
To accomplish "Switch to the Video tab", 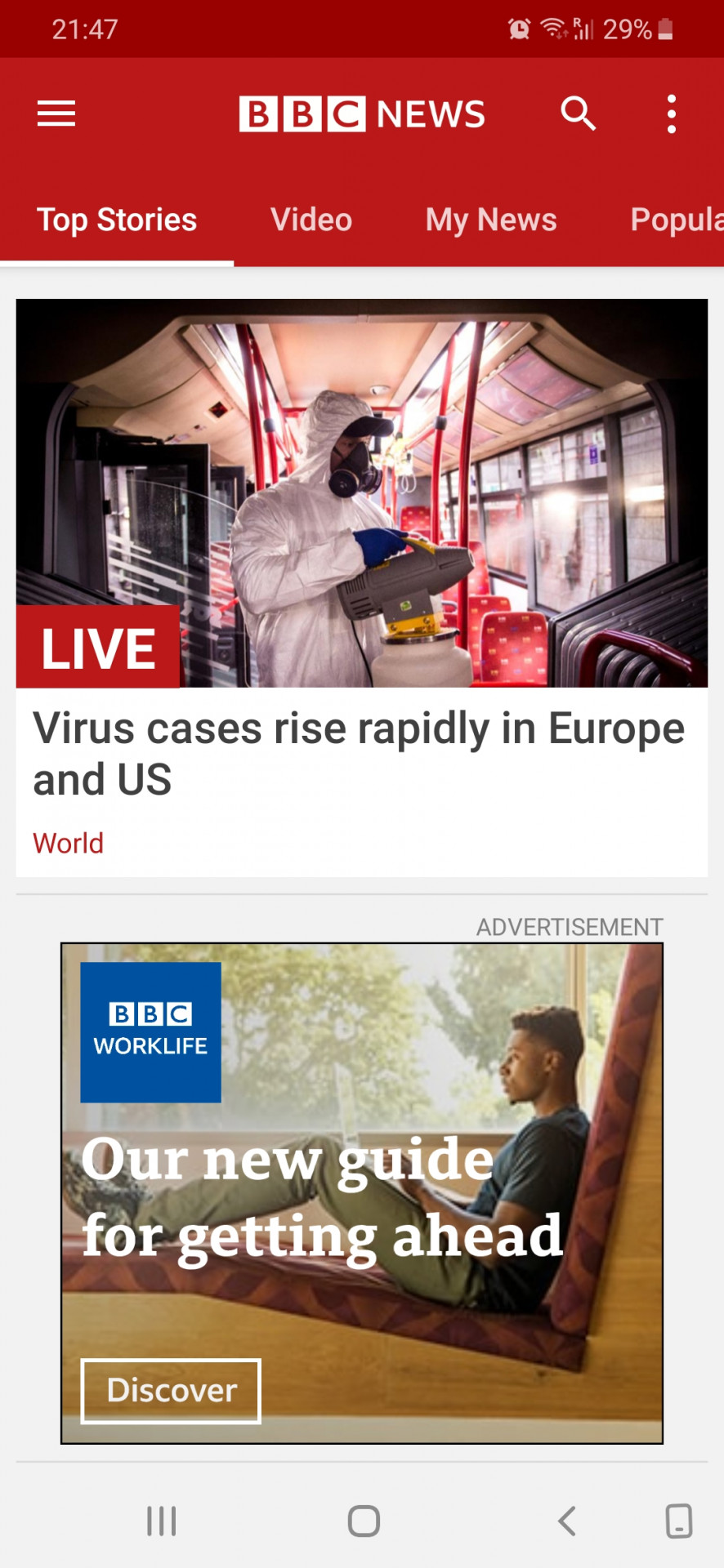I will (x=311, y=220).
